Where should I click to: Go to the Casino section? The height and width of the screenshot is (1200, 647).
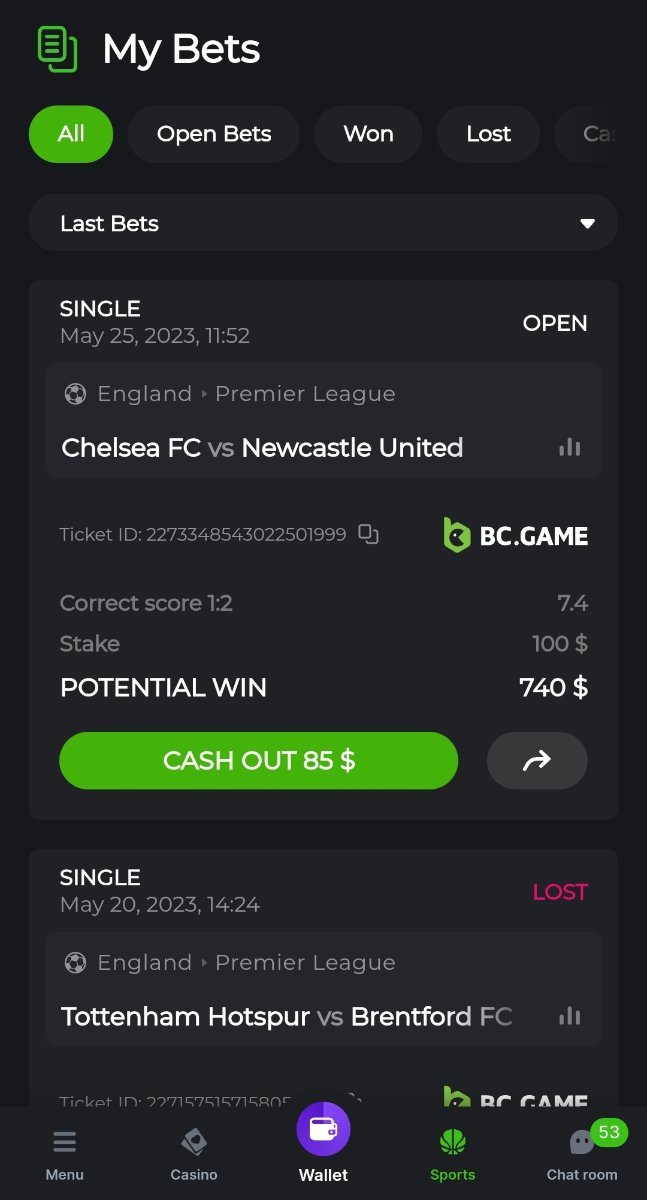click(194, 1154)
